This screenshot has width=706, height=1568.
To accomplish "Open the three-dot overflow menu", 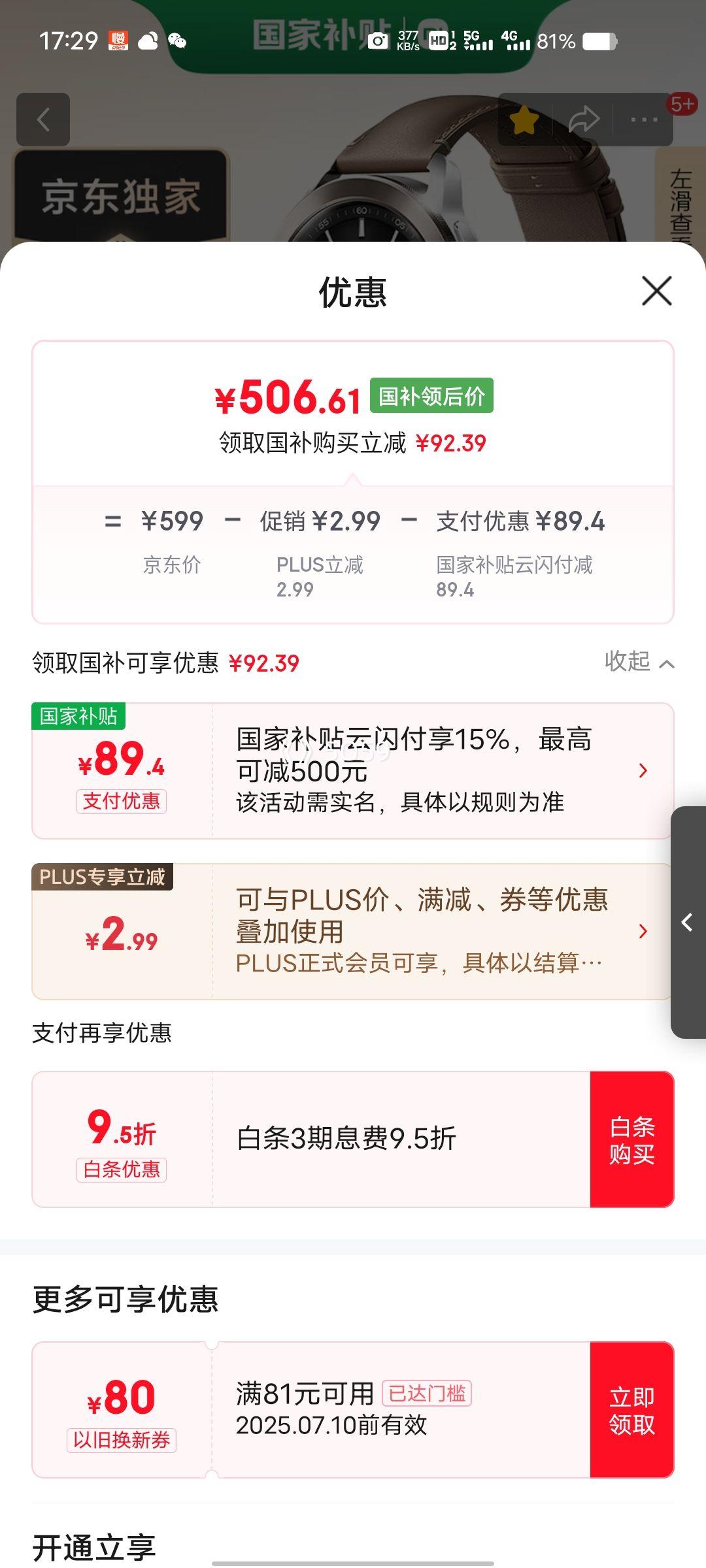I will 644,120.
